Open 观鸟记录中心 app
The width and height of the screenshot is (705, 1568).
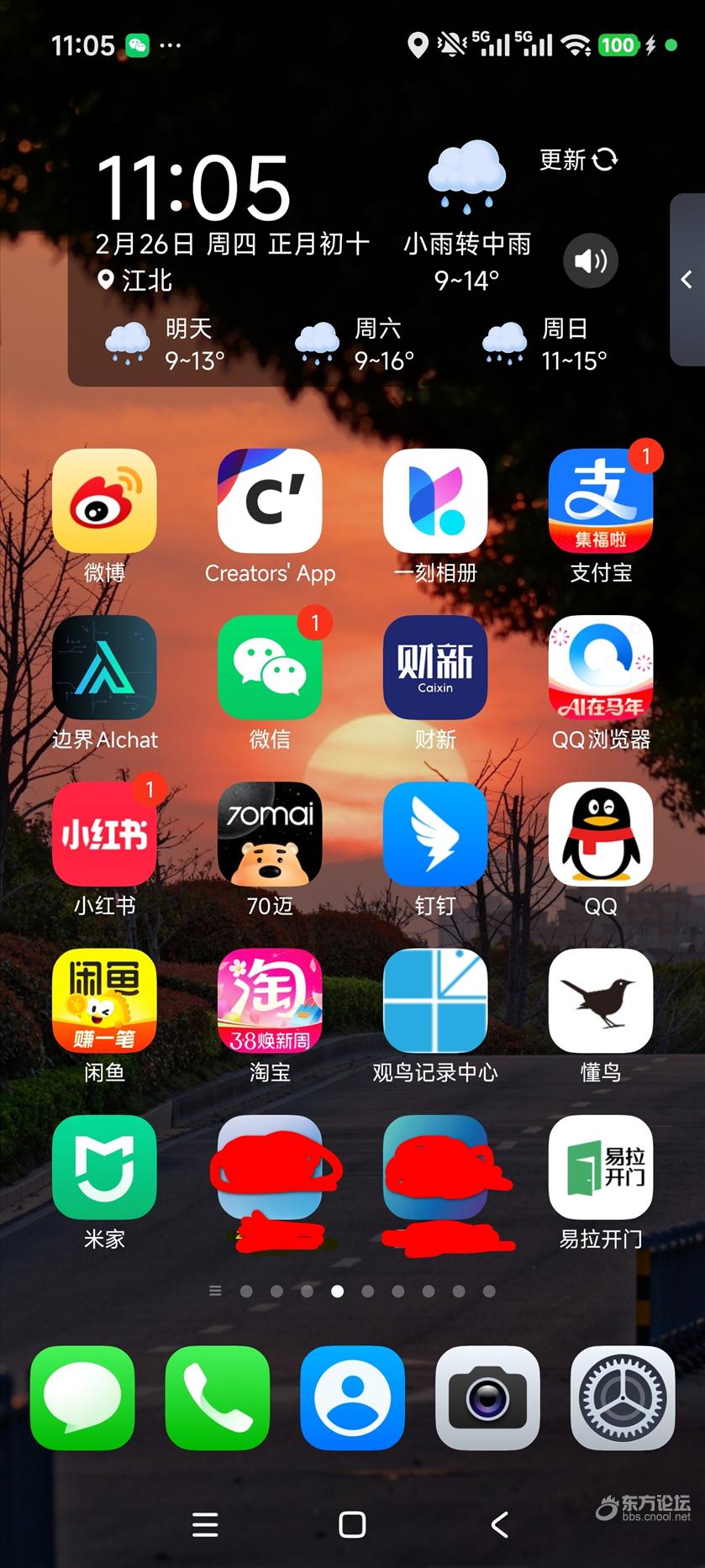[x=435, y=1000]
